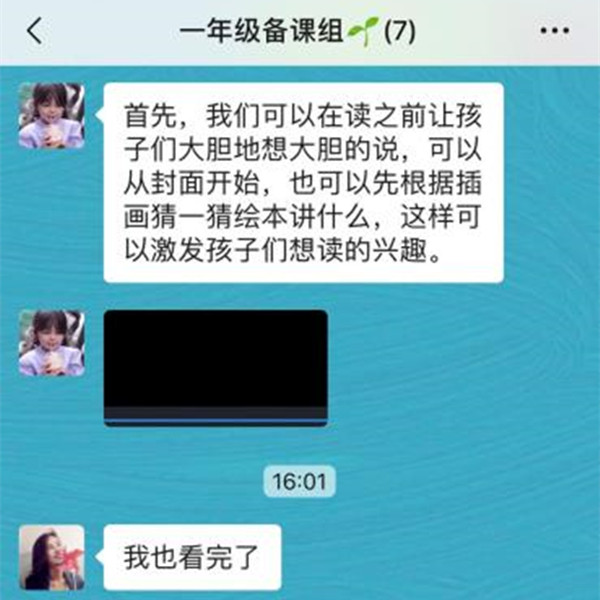Screen dimensions: 600x600
Task: Open the profile avatar beside 我也看完了
Action: 51,556
